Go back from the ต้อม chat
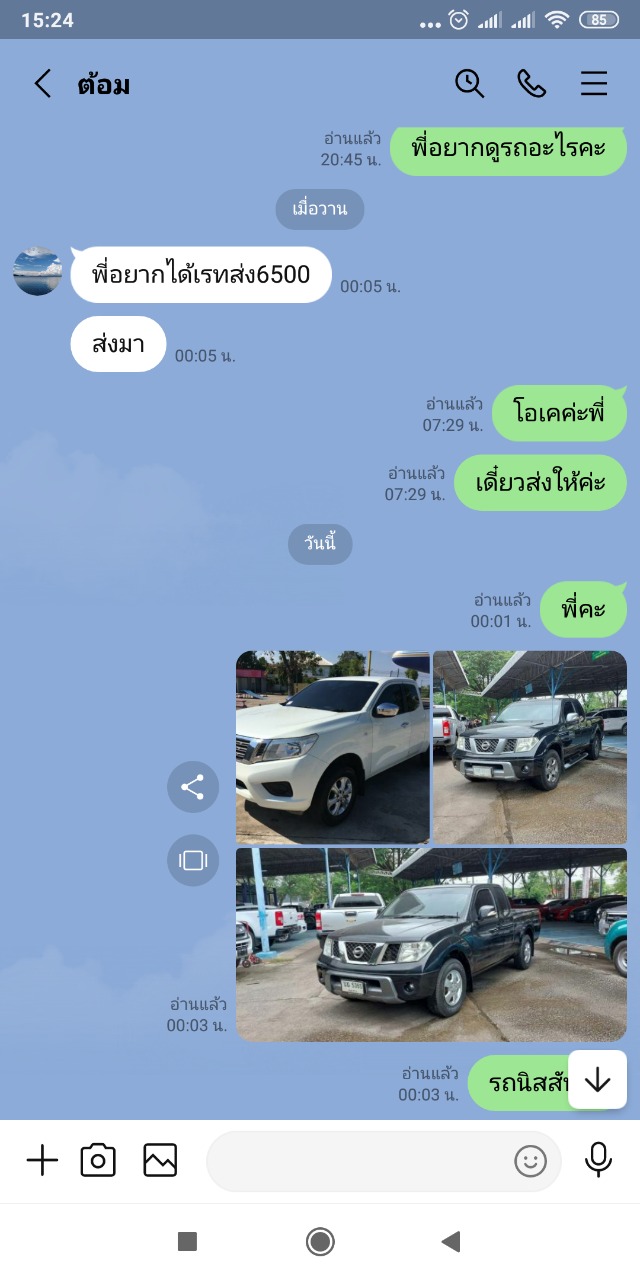Image resolution: width=640 pixels, height=1280 pixels. tap(42, 83)
